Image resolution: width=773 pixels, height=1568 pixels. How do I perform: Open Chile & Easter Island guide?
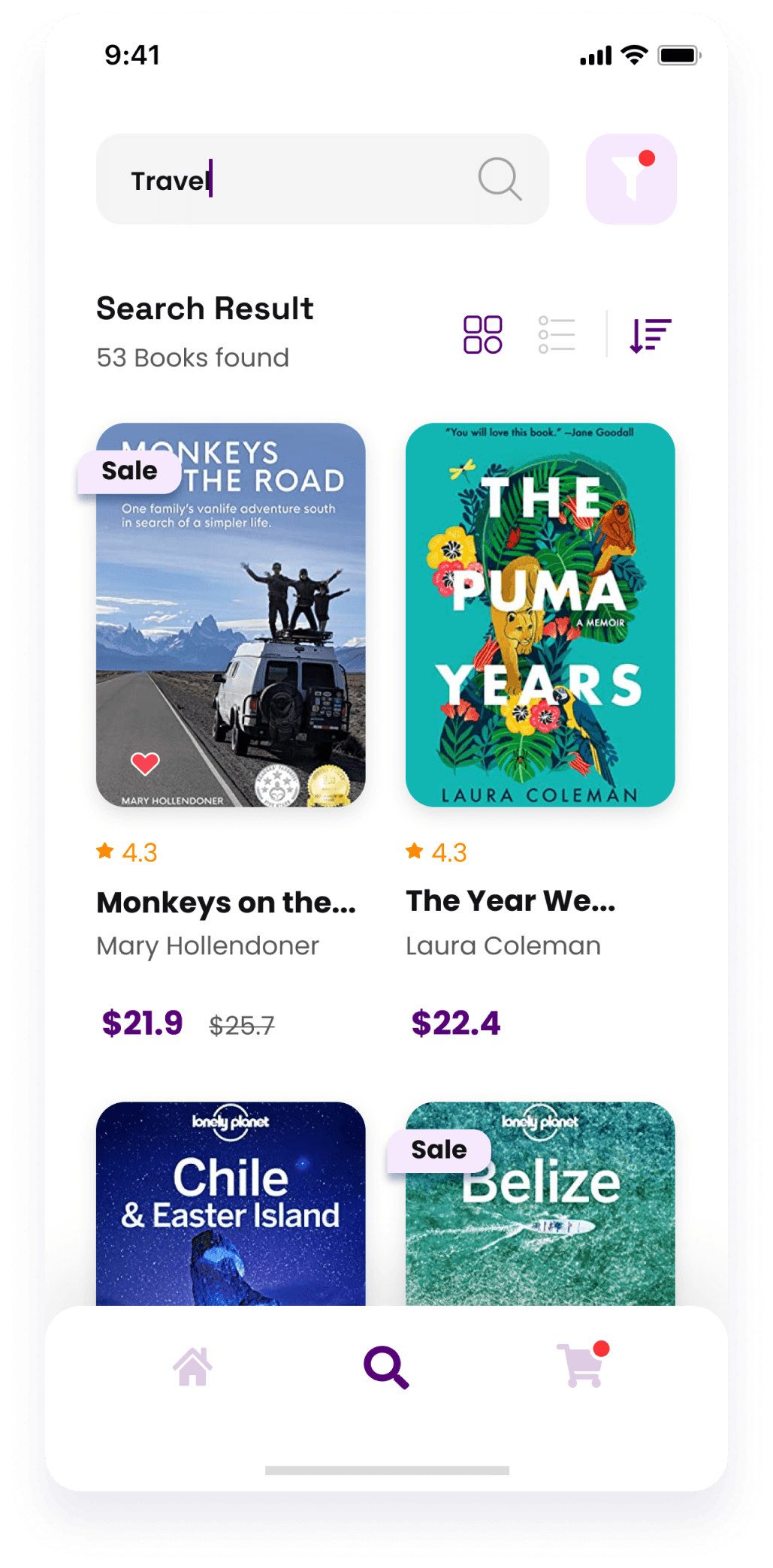pos(231,1203)
